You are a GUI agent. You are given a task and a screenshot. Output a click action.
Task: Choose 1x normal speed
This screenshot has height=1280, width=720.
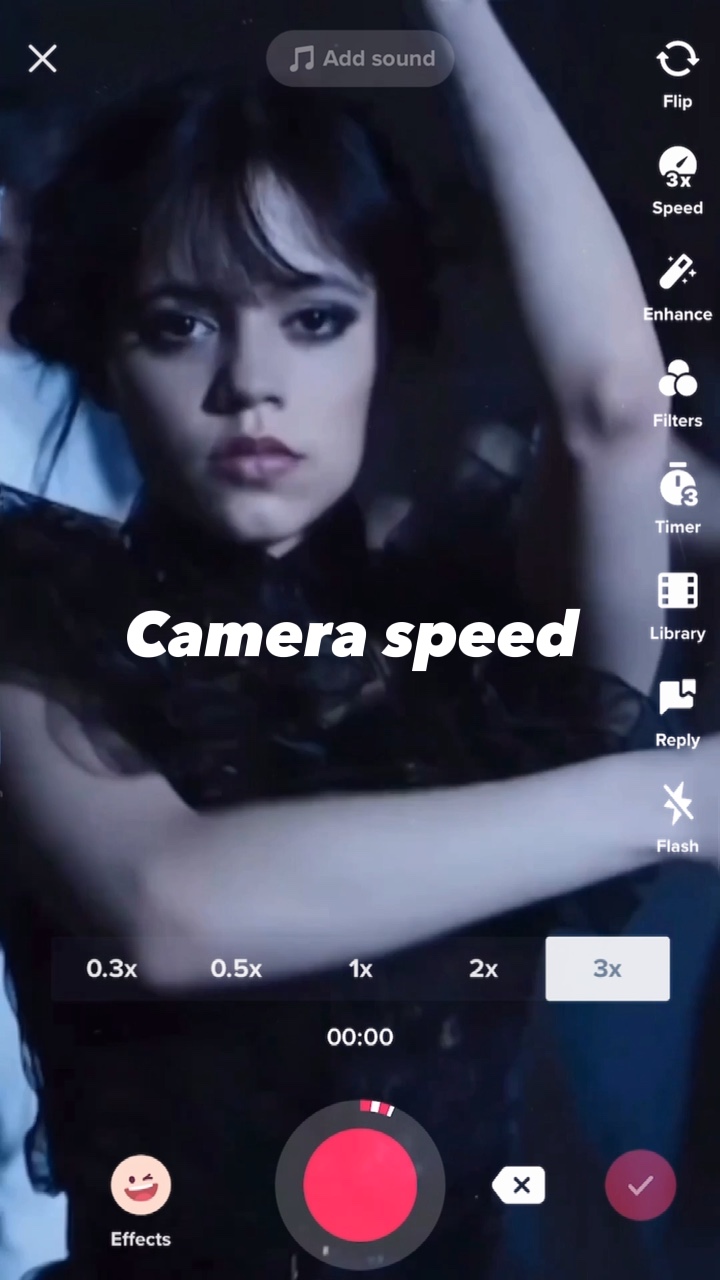360,969
